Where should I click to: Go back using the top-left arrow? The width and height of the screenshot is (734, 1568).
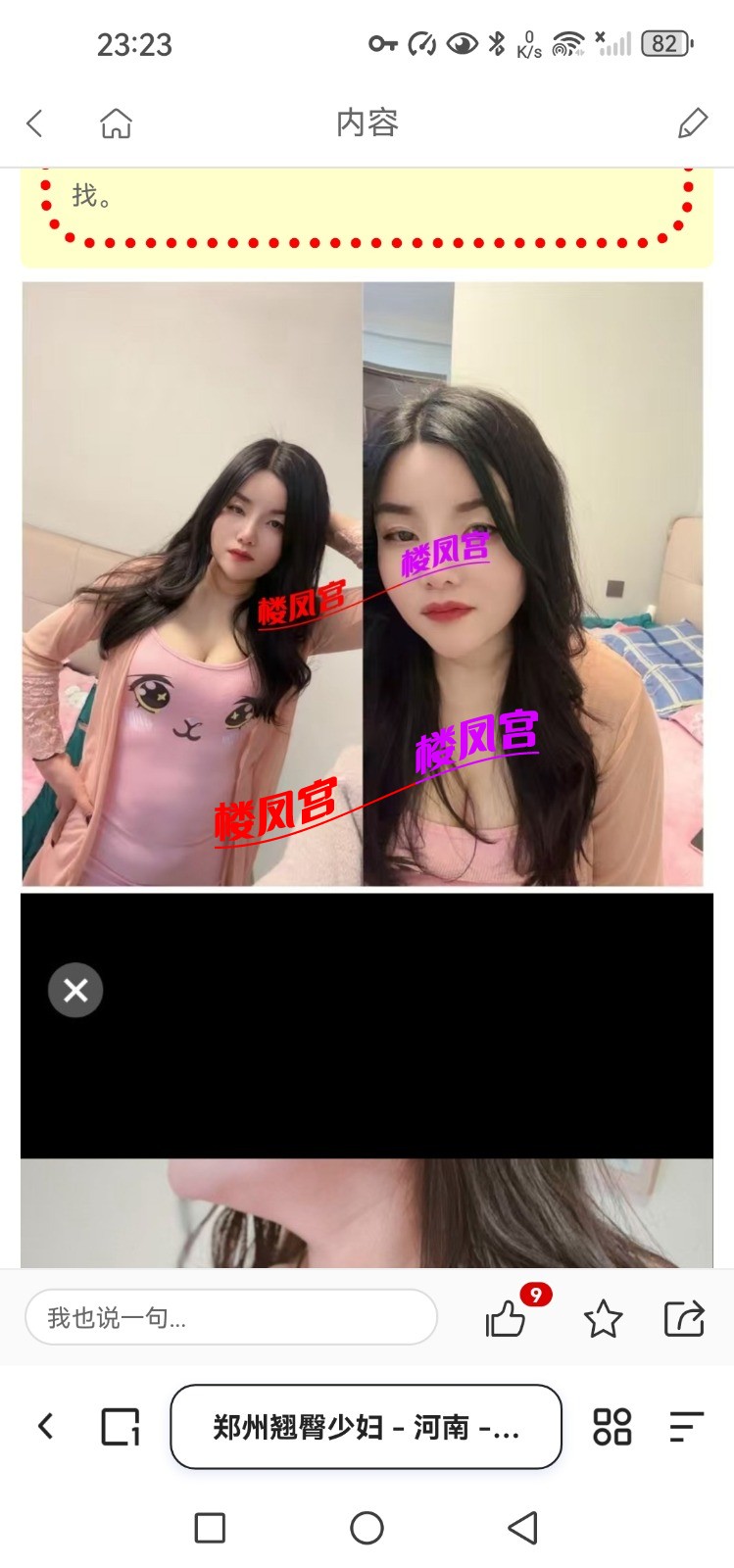(35, 123)
